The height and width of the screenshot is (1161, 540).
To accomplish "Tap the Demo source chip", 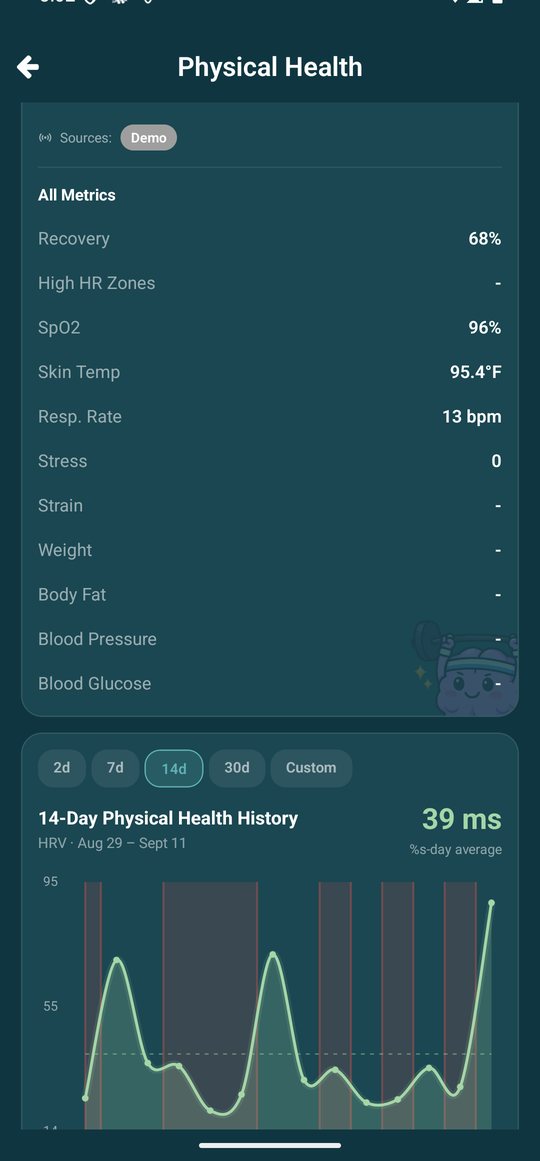I will 149,138.
